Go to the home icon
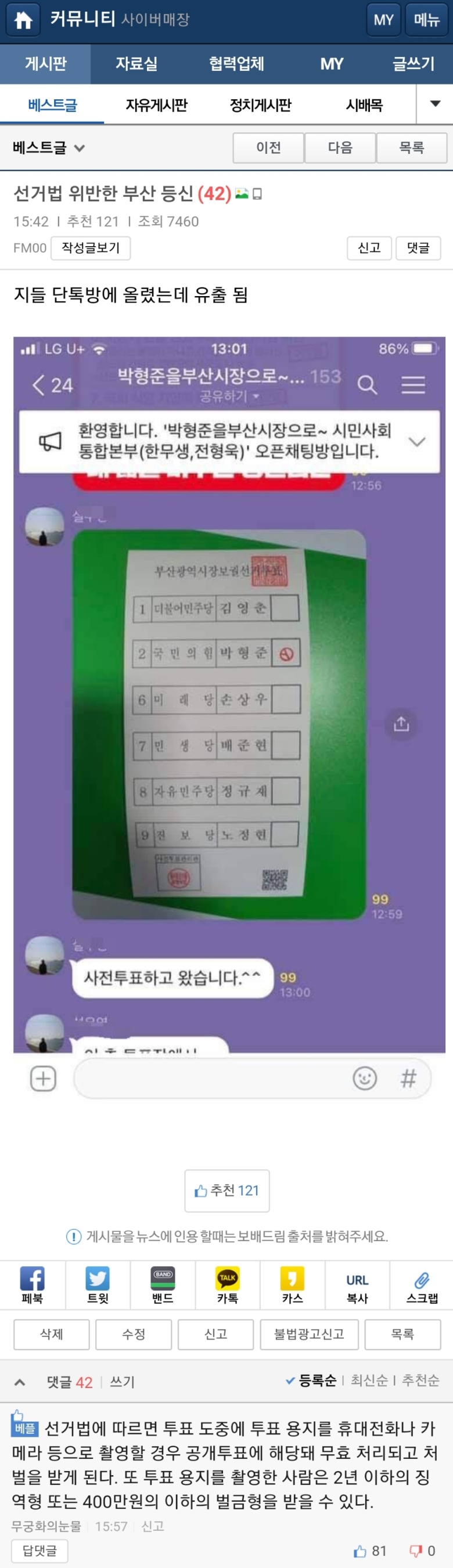Viewport: 453px width, 1568px height. coord(23,20)
